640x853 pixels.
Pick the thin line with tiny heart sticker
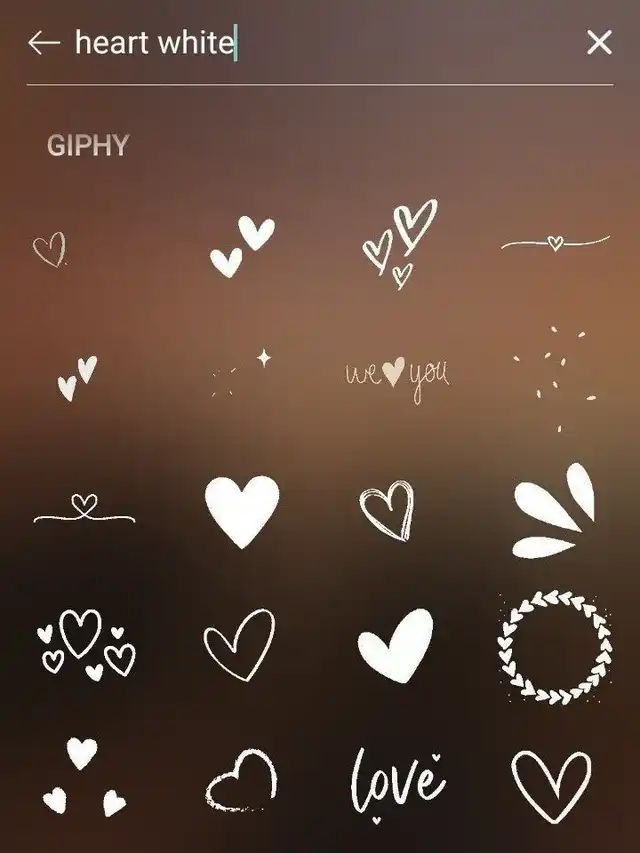point(555,242)
